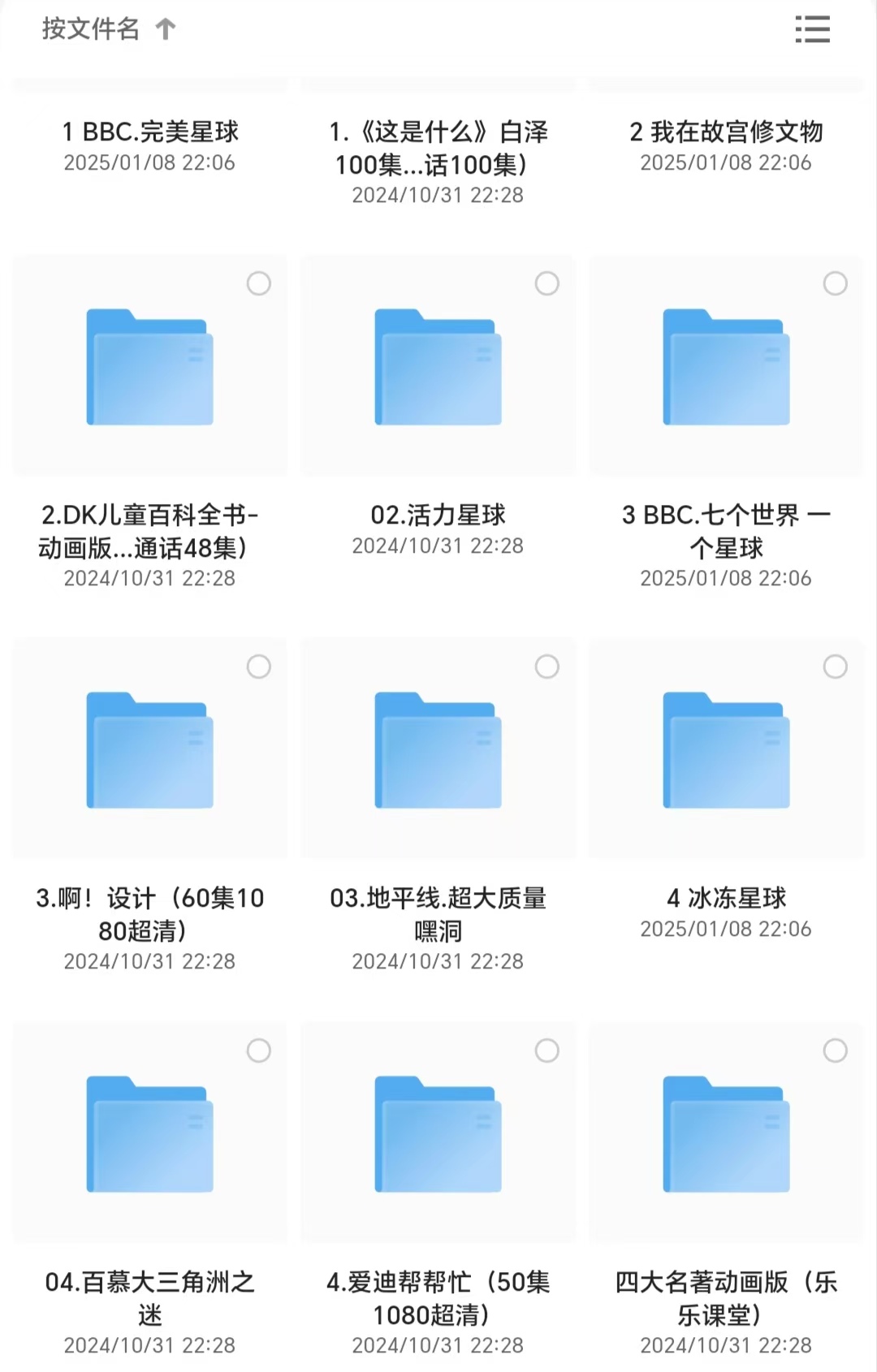
Task: Open folder 2.DK儿童百科全书 动画版
Action: pyautogui.click(x=149, y=367)
